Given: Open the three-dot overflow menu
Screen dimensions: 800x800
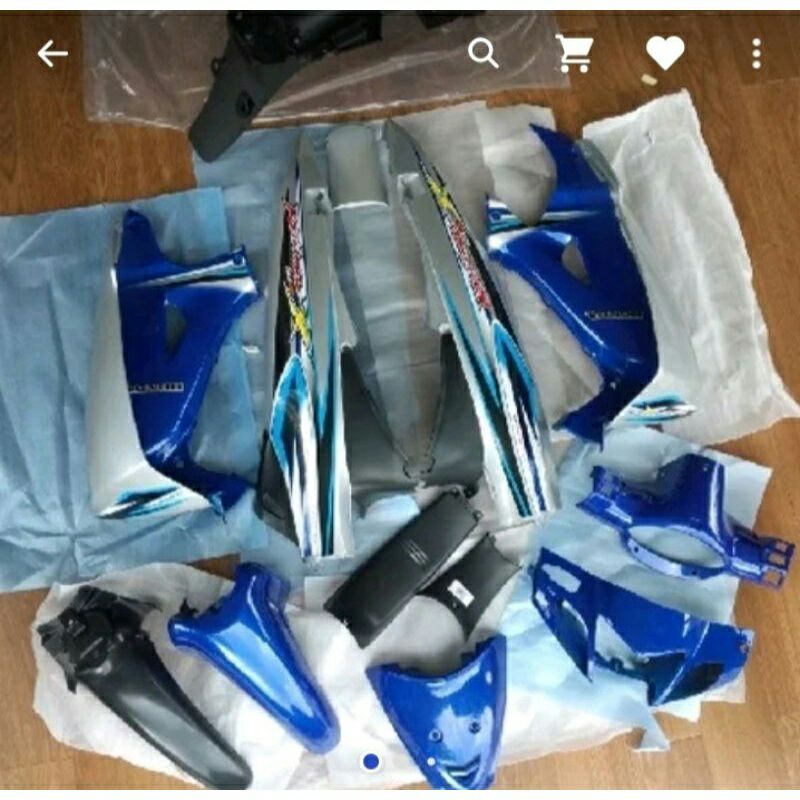Looking at the screenshot, I should [756, 53].
